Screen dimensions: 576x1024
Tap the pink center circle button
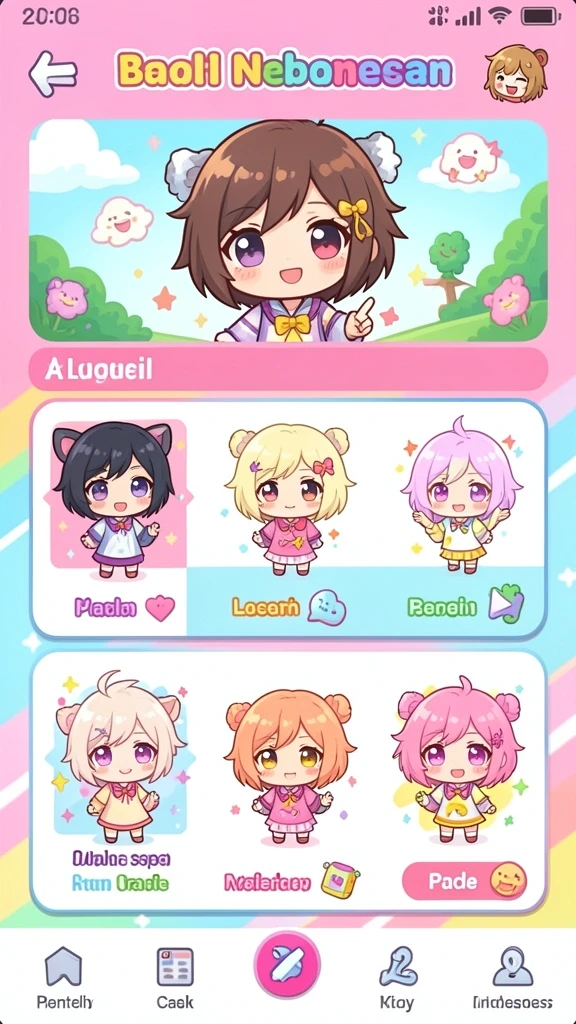tap(287, 965)
